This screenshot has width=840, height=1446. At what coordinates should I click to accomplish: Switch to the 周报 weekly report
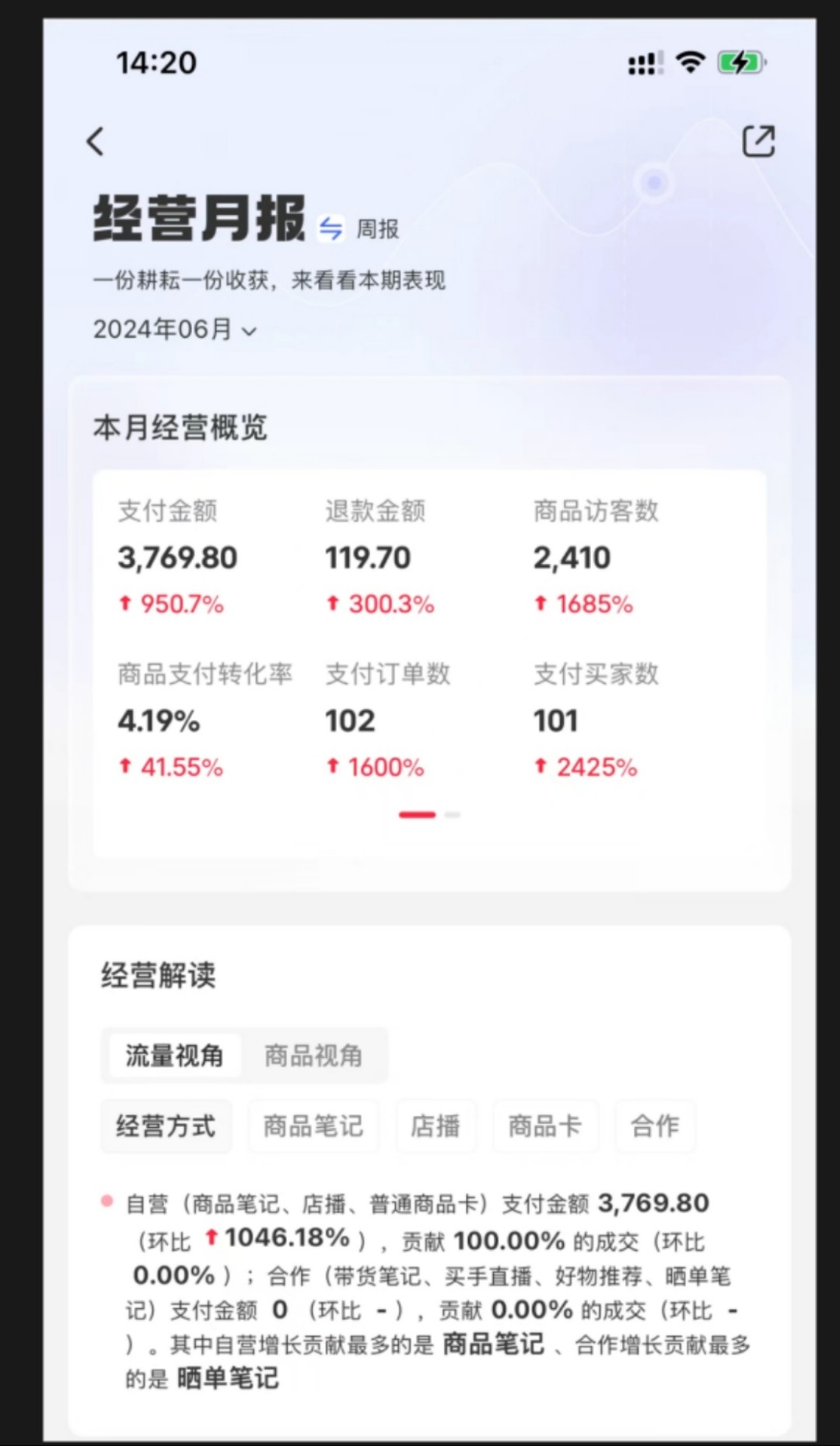coord(360,229)
